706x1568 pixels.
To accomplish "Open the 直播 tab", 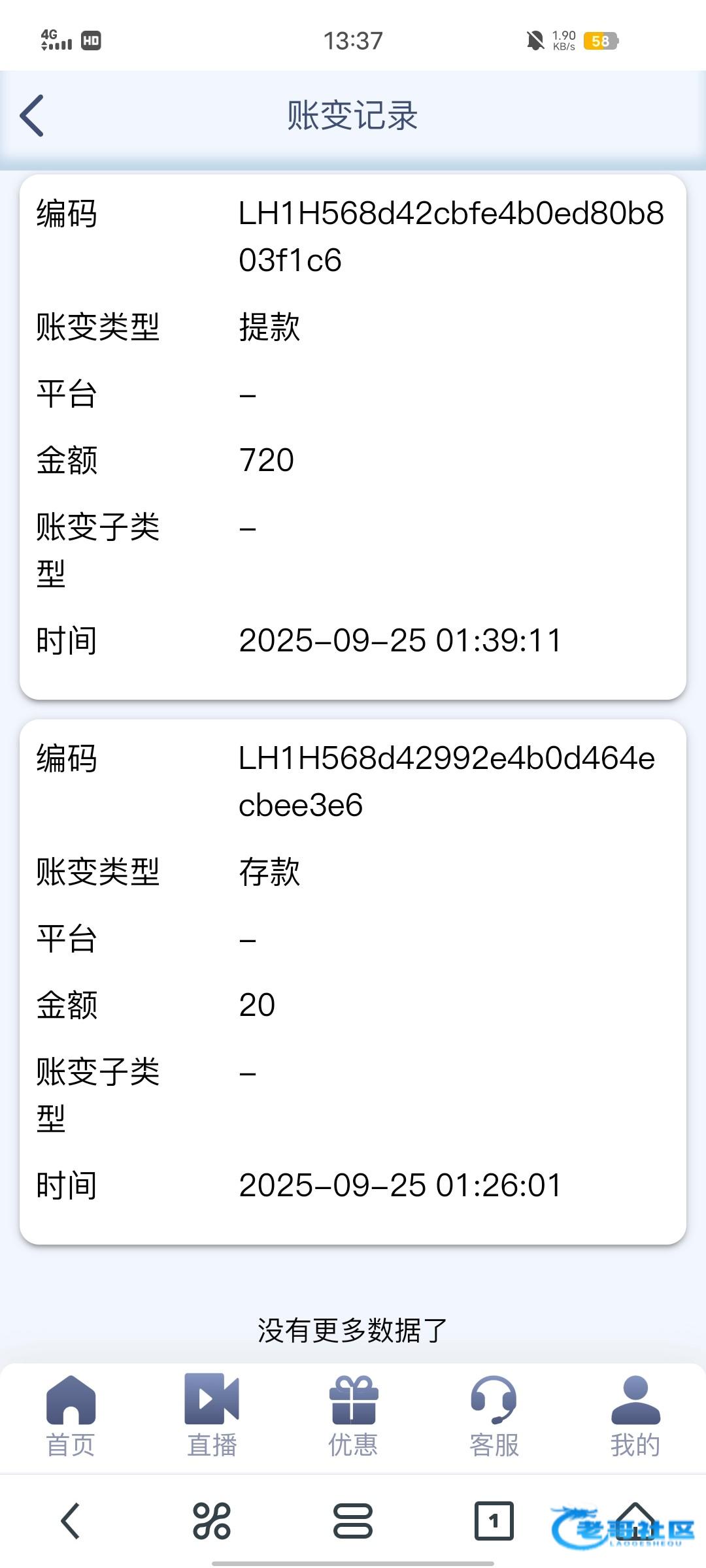I will [212, 1416].
